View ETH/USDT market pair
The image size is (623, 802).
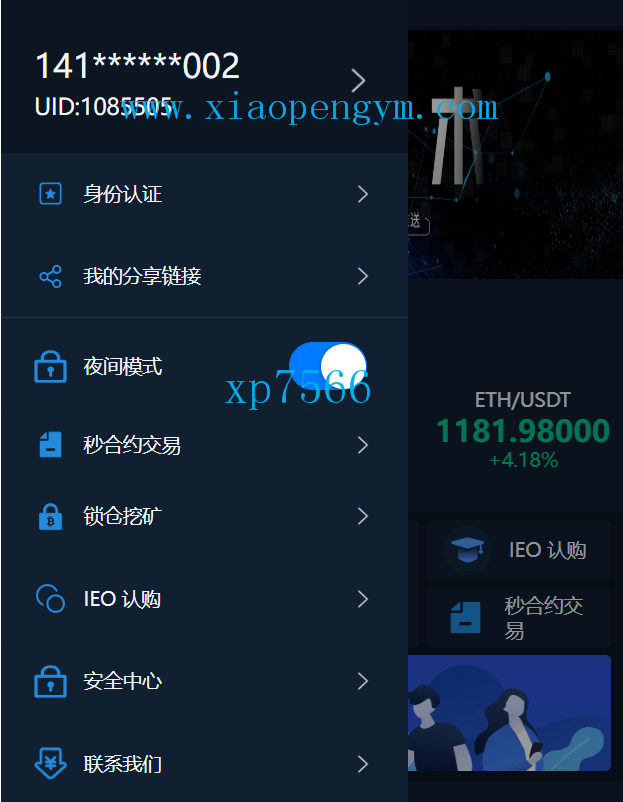click(x=522, y=430)
